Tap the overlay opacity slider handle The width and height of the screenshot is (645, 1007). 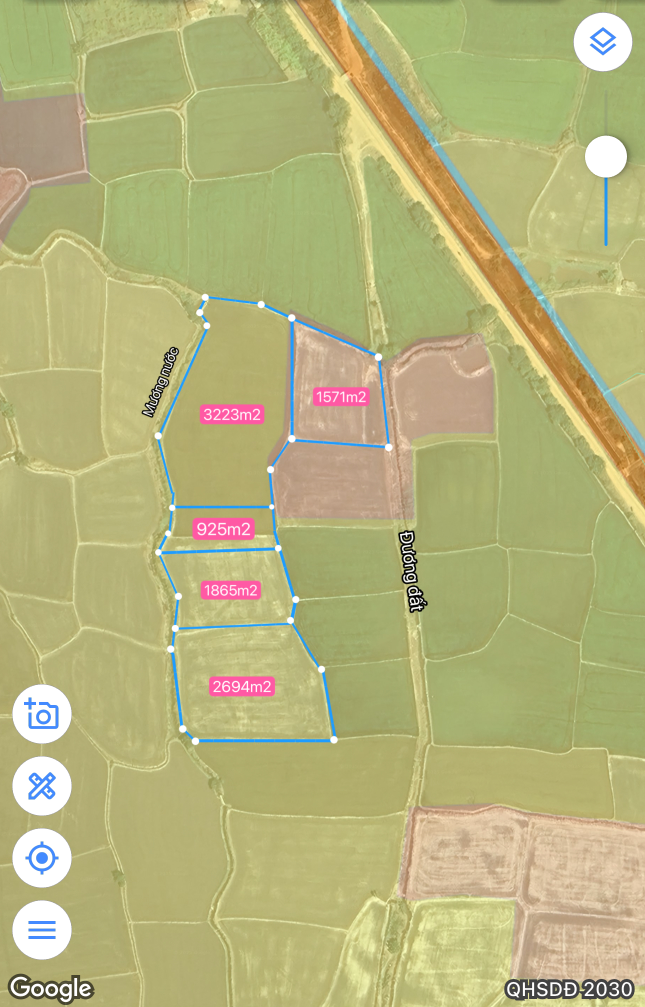(x=606, y=157)
